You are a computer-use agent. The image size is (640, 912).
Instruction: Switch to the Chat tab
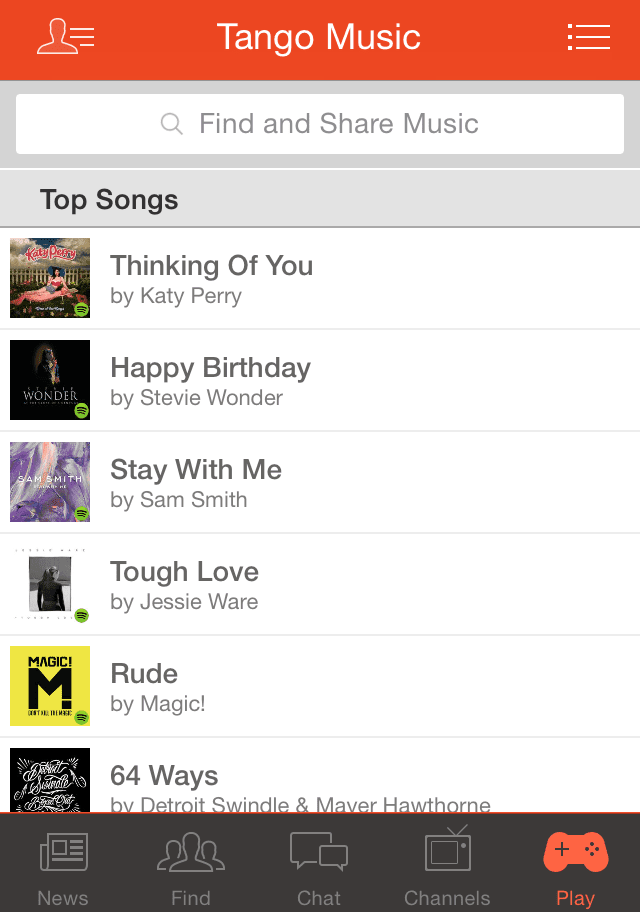[x=319, y=864]
